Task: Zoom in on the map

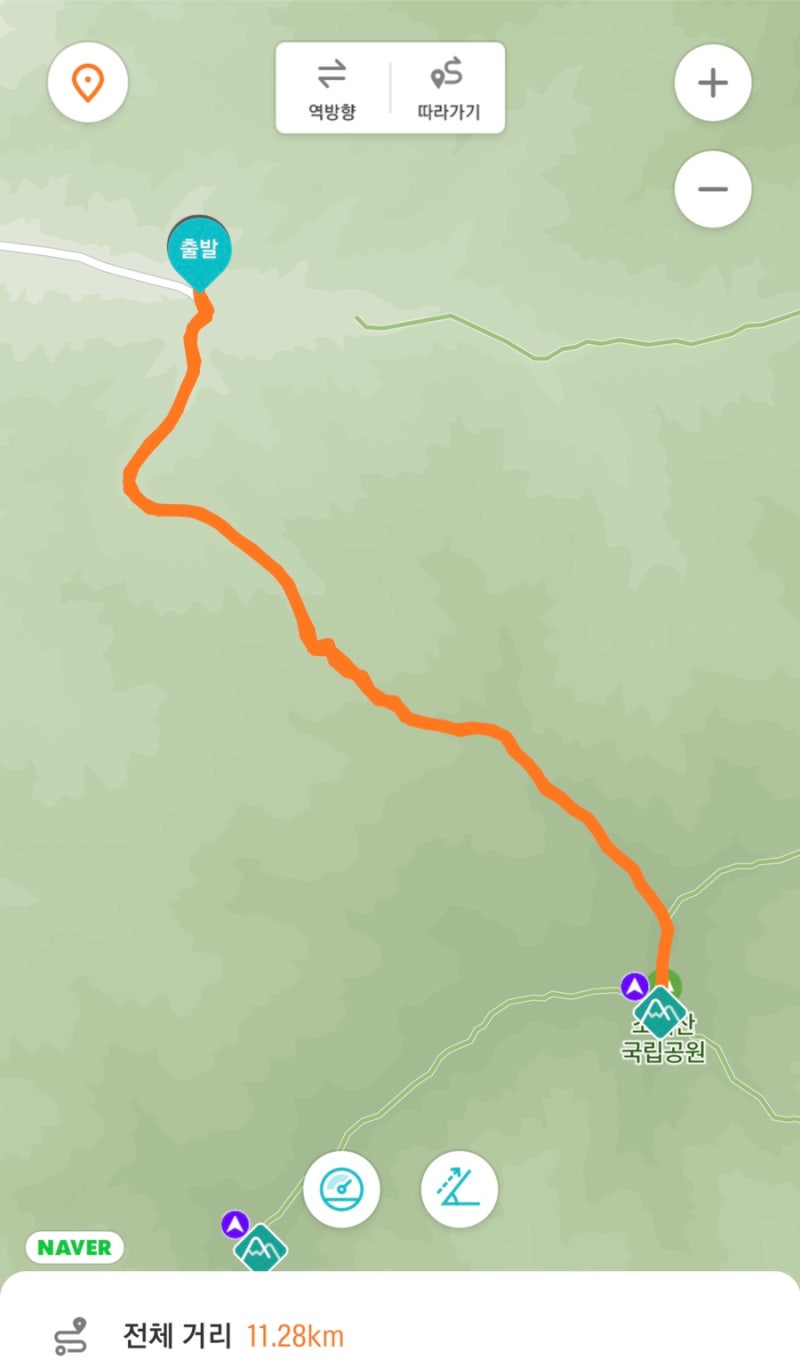Action: (x=712, y=83)
